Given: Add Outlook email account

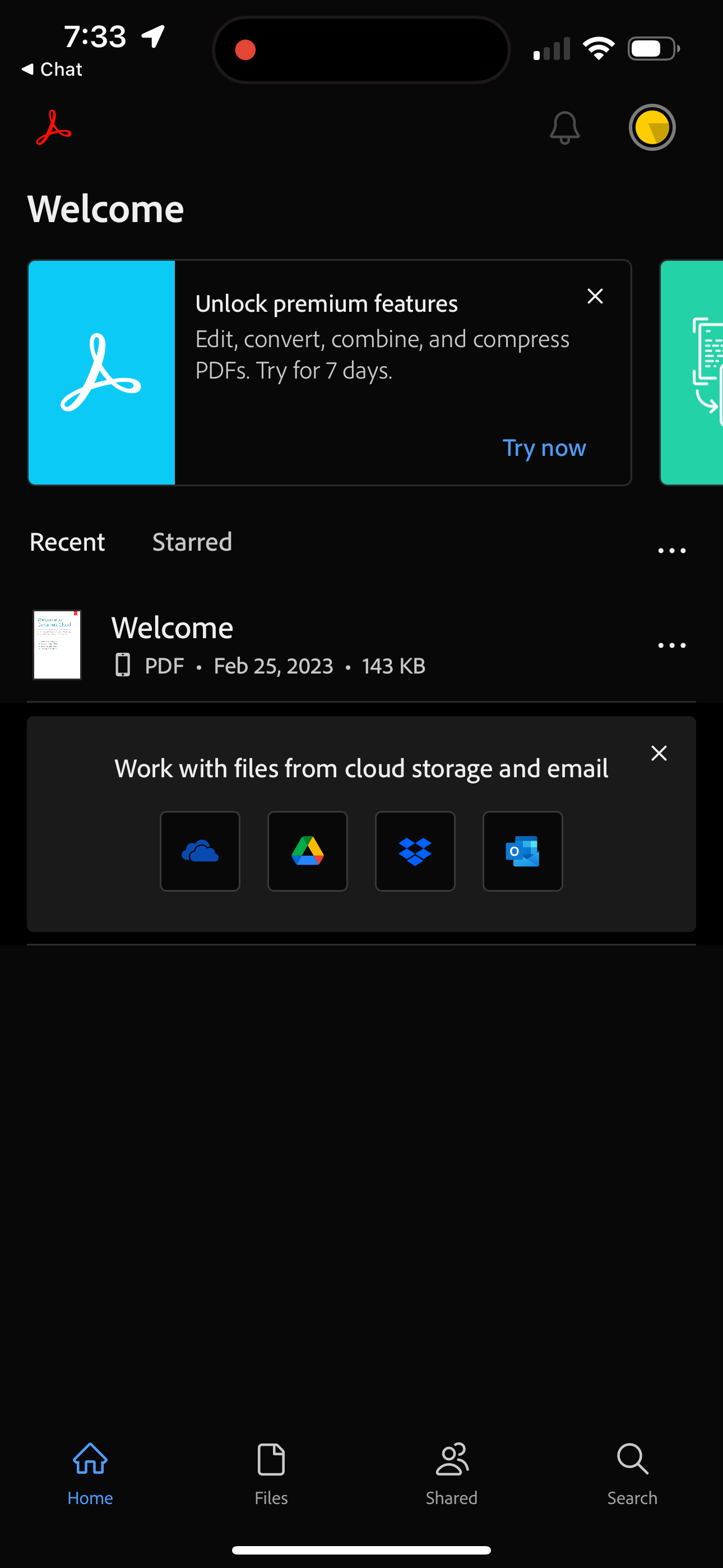Looking at the screenshot, I should point(522,851).
